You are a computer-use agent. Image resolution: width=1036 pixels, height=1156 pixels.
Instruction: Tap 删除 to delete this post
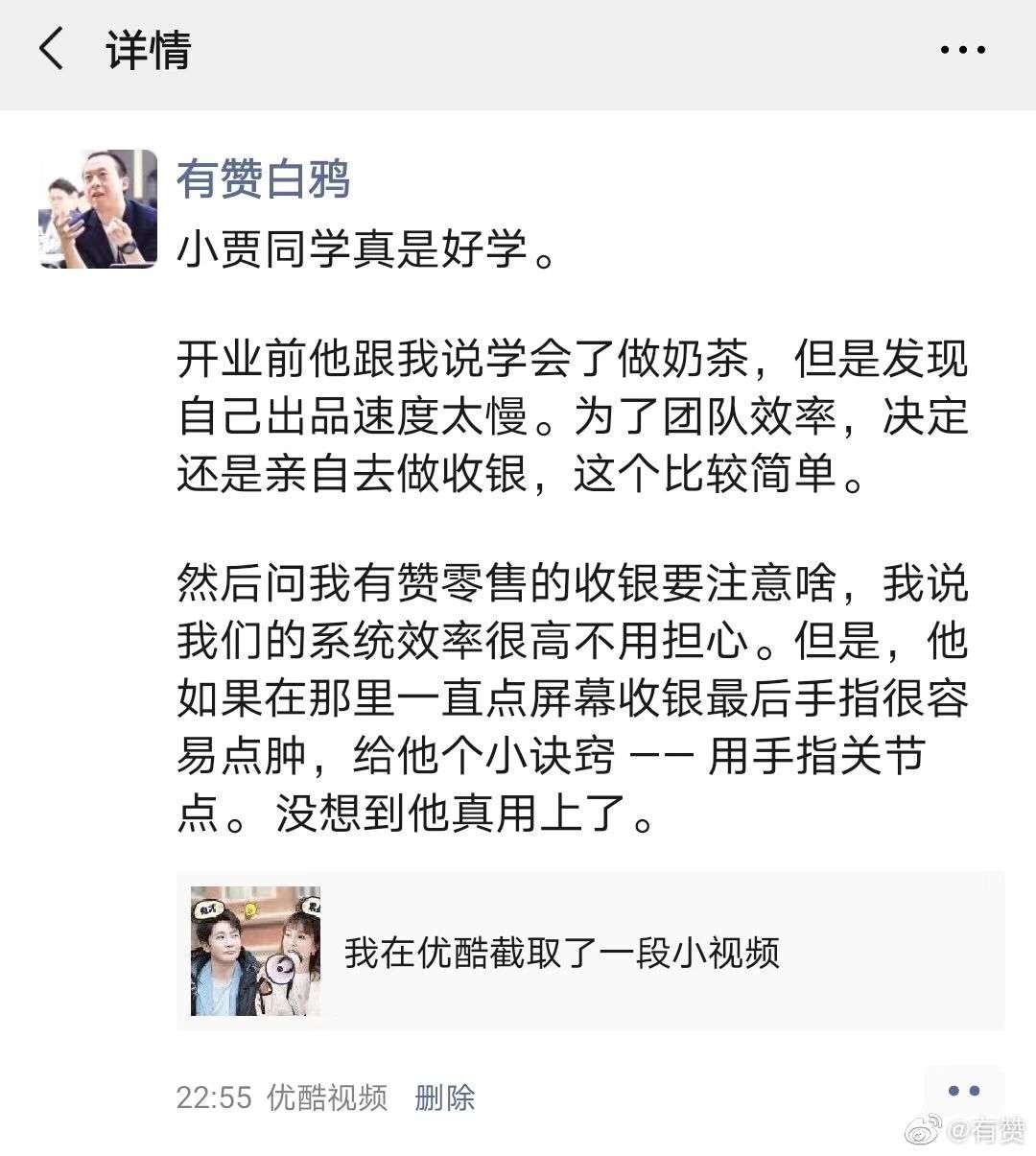tap(445, 1097)
